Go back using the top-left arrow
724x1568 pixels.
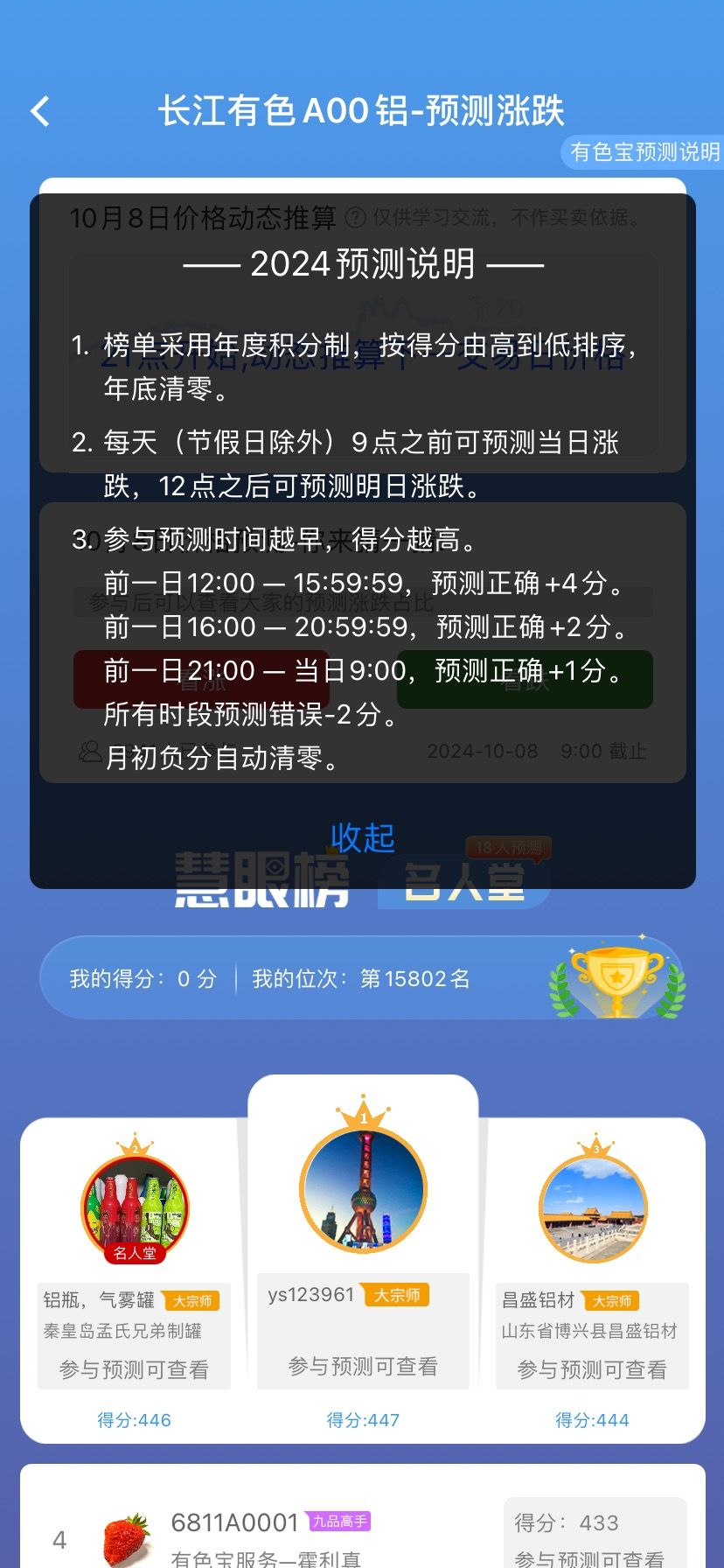tap(40, 112)
